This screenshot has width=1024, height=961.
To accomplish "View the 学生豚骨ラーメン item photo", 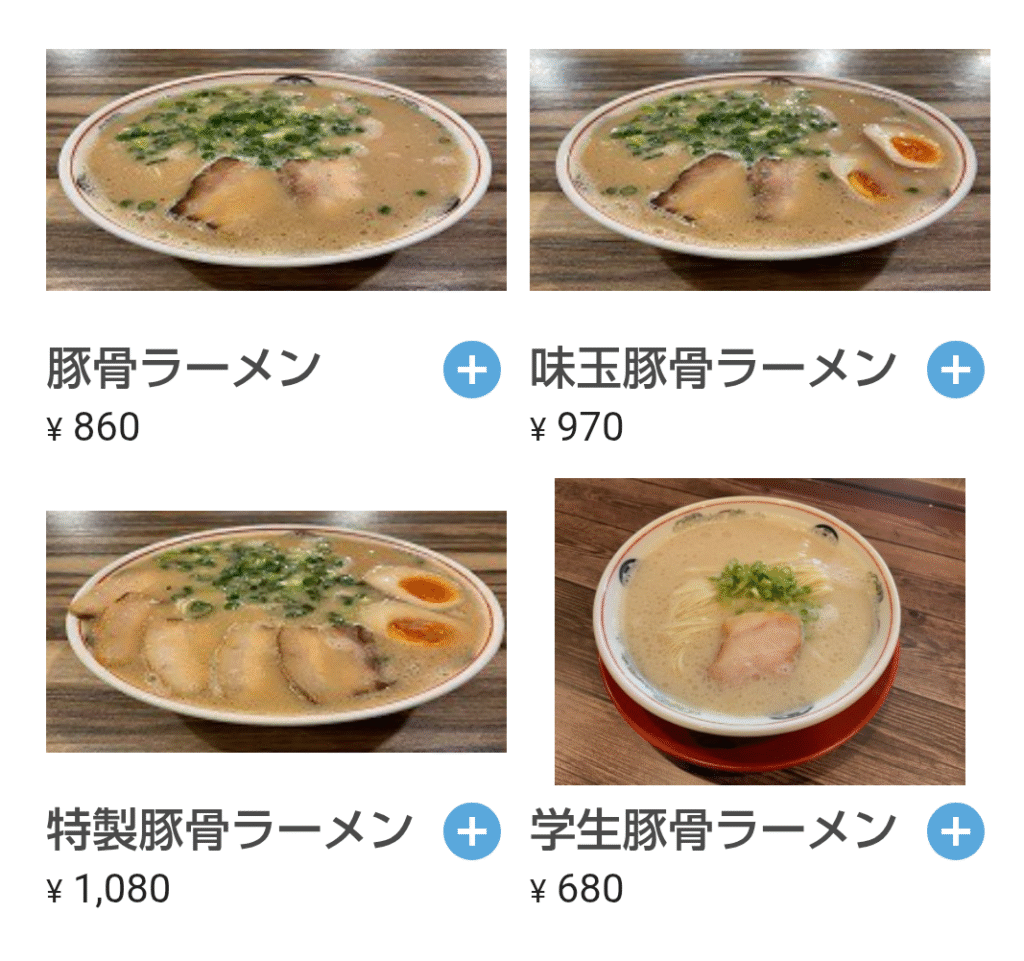I will pos(759,631).
